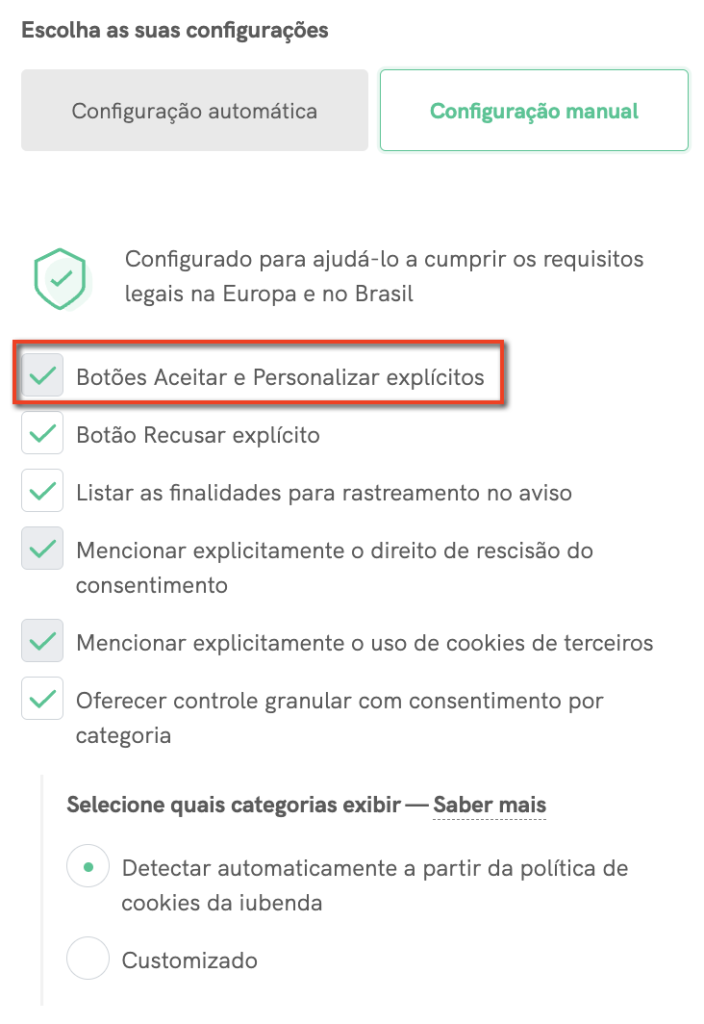The image size is (704, 1024).
Task: Select the Configuração manual option
Action: pos(533,110)
